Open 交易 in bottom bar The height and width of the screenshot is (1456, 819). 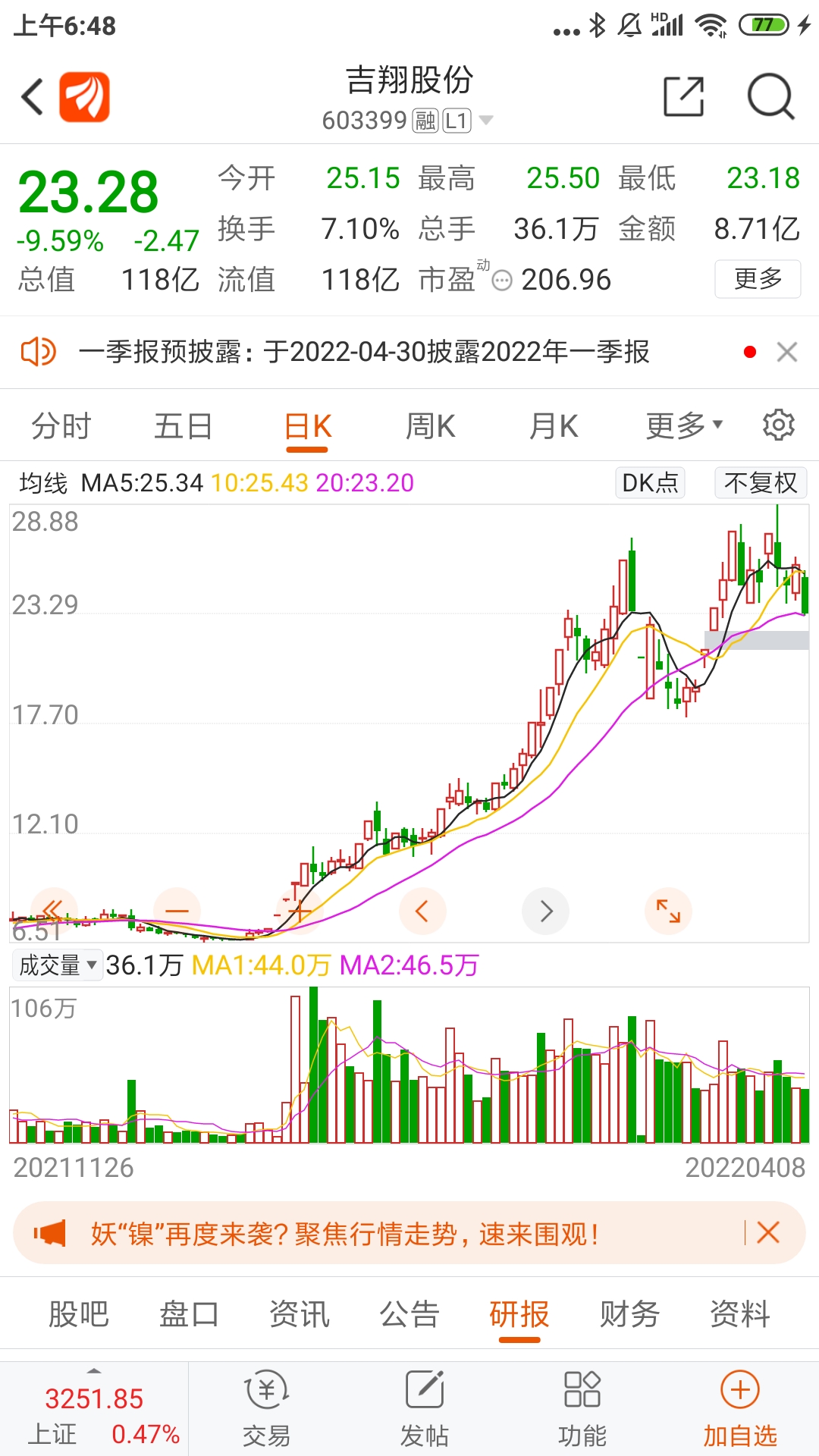[266, 1409]
